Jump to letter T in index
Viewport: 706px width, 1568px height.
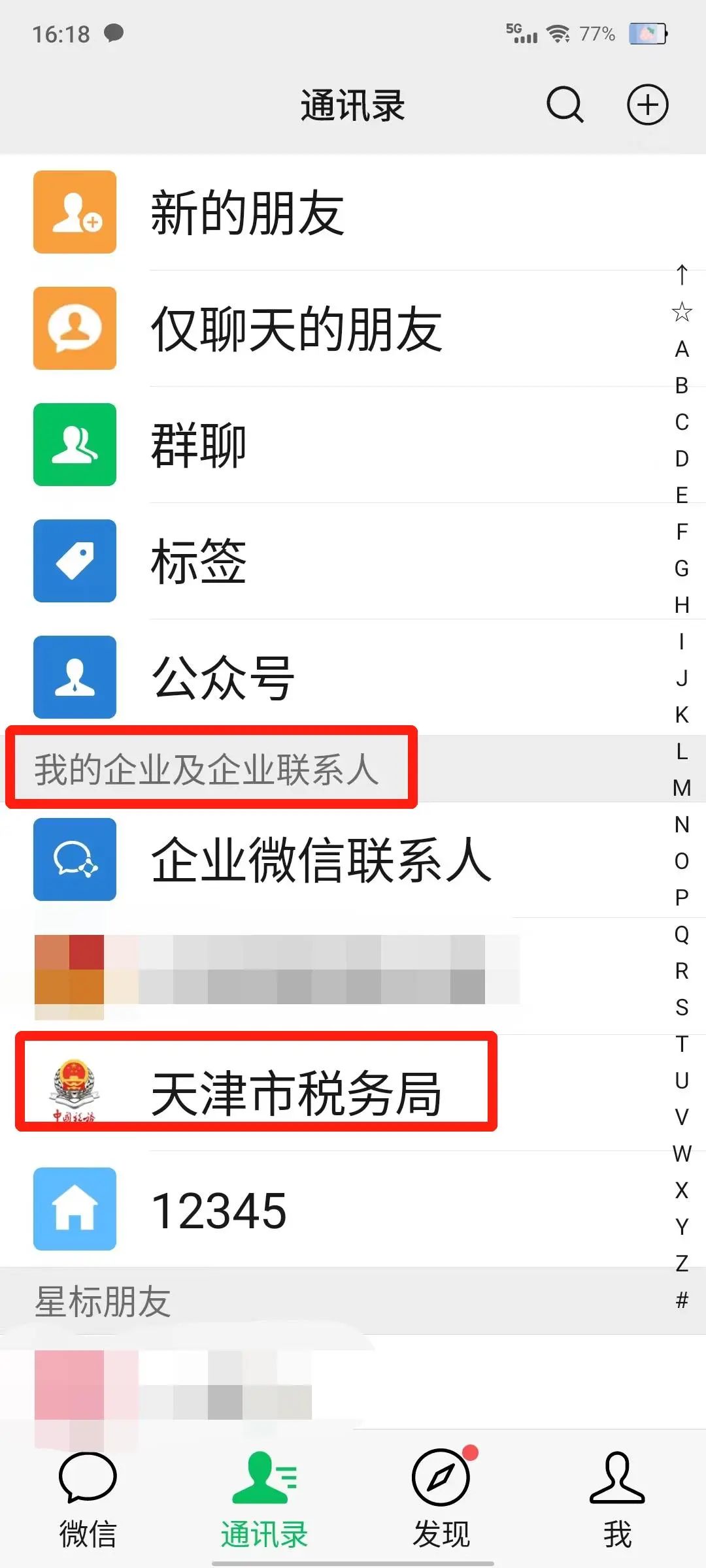pyautogui.click(x=682, y=1044)
